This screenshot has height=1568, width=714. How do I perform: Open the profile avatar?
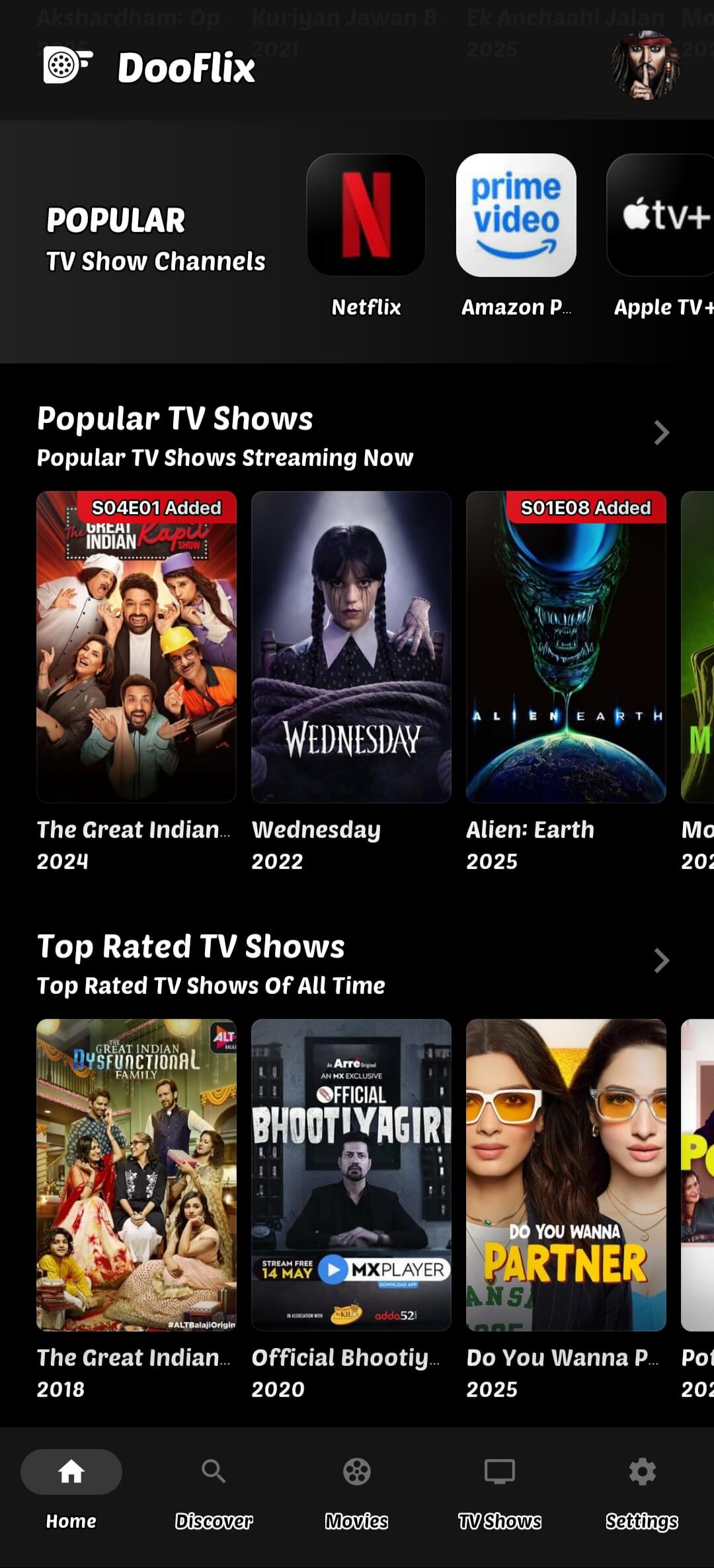646,66
